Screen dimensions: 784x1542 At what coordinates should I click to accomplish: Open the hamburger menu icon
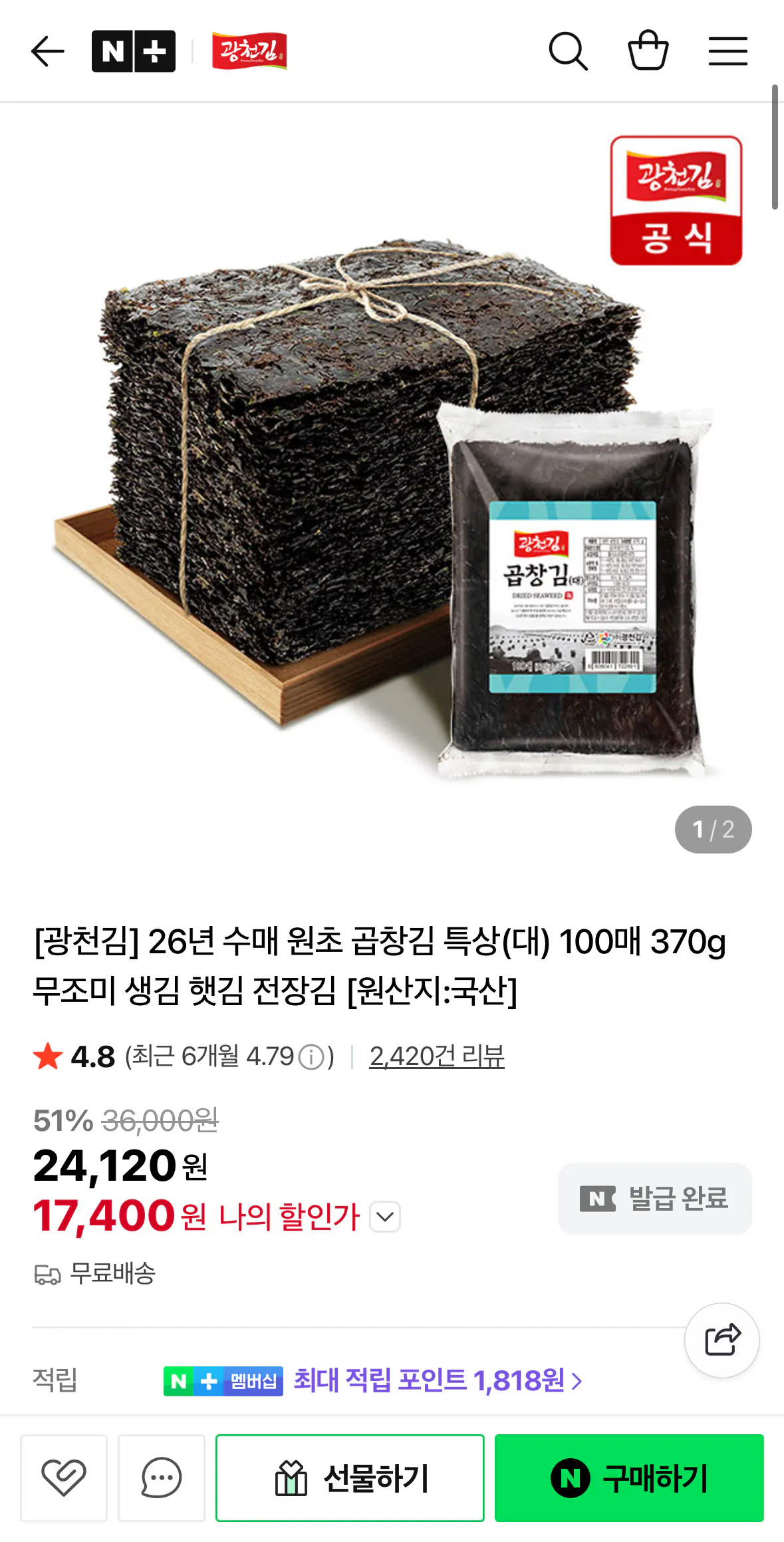pos(728,51)
